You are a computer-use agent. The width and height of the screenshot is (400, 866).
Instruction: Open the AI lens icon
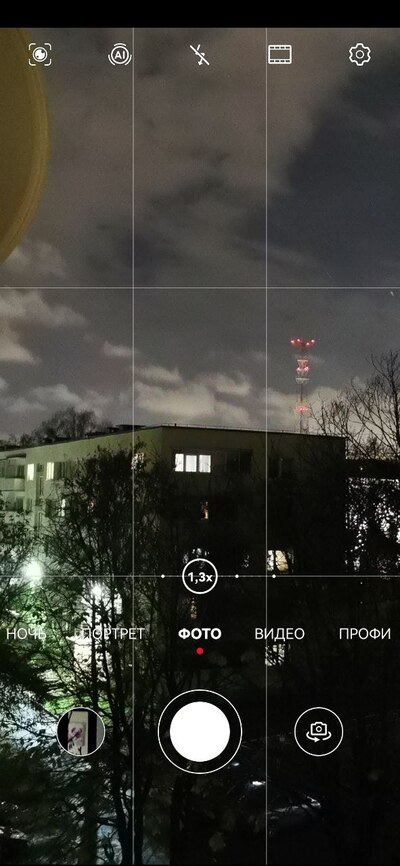click(40, 55)
